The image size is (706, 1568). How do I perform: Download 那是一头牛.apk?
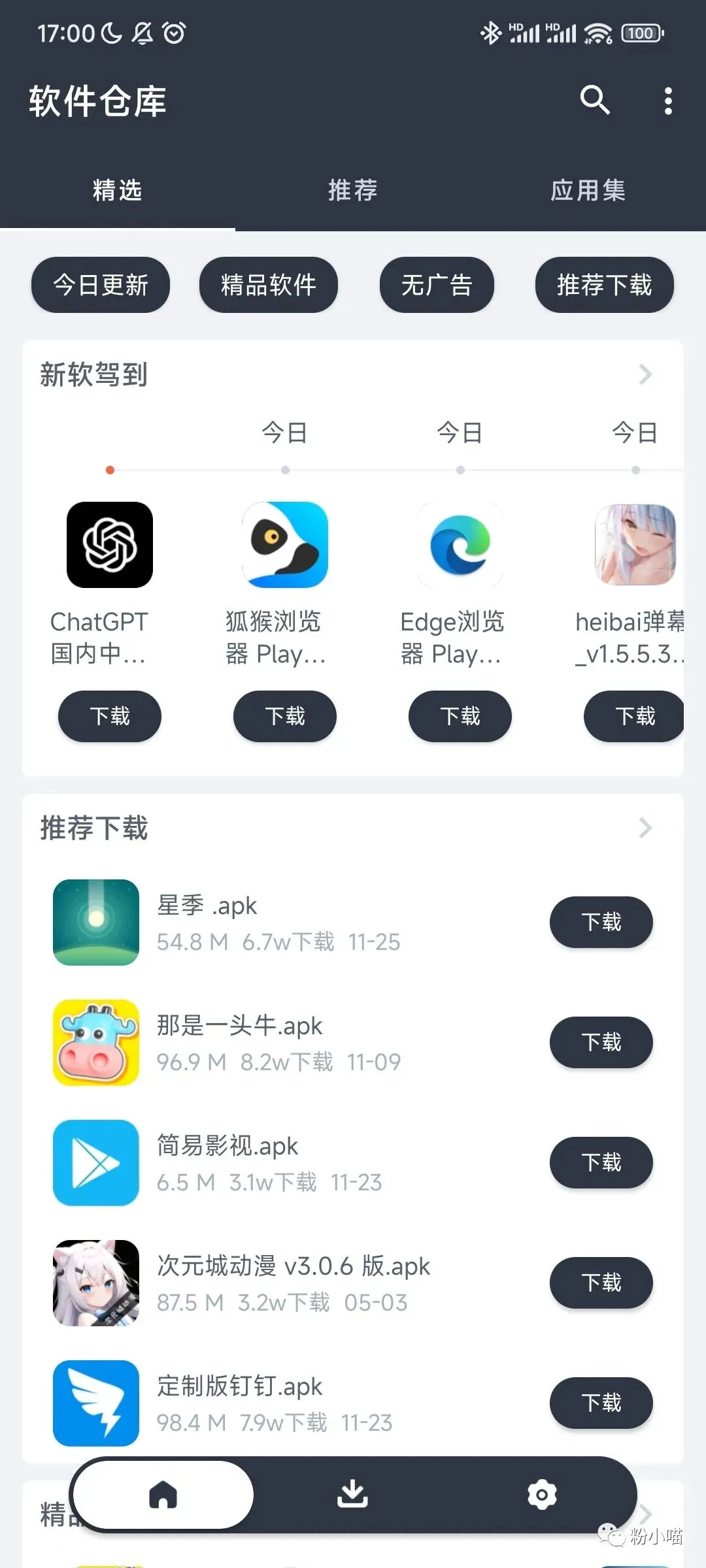(601, 1042)
